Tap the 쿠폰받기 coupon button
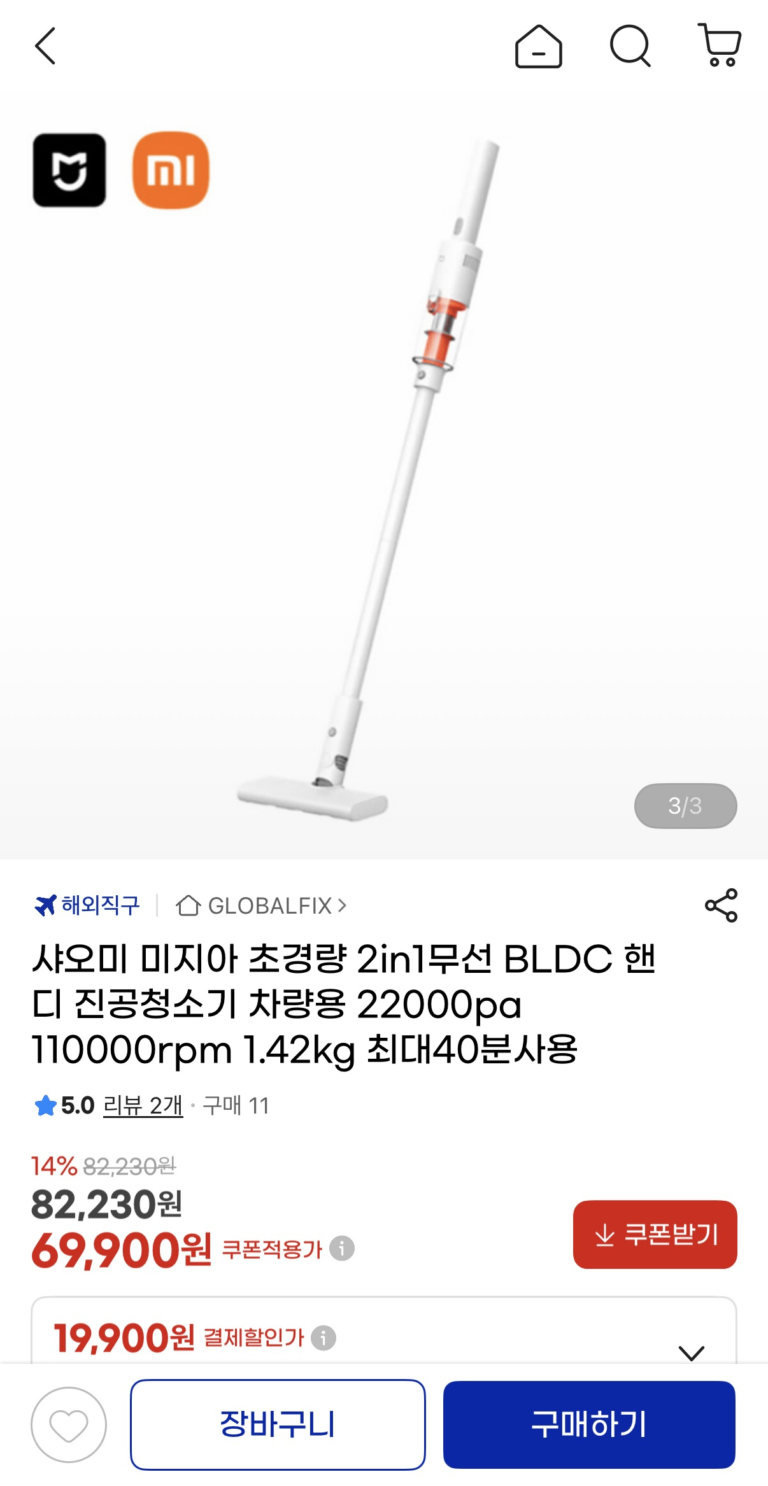The image size is (768, 1486). click(655, 1234)
